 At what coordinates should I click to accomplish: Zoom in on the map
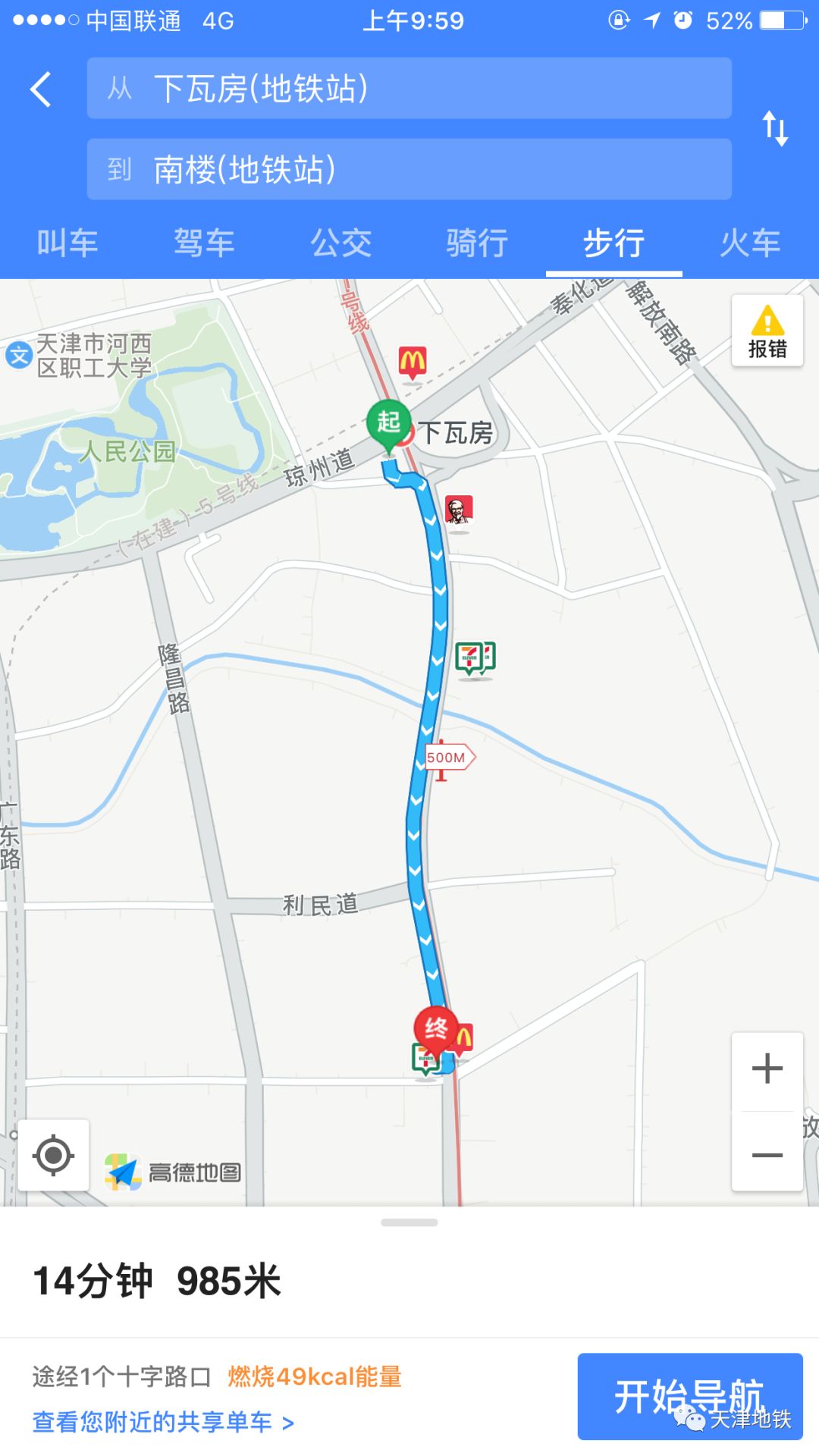(x=767, y=1069)
